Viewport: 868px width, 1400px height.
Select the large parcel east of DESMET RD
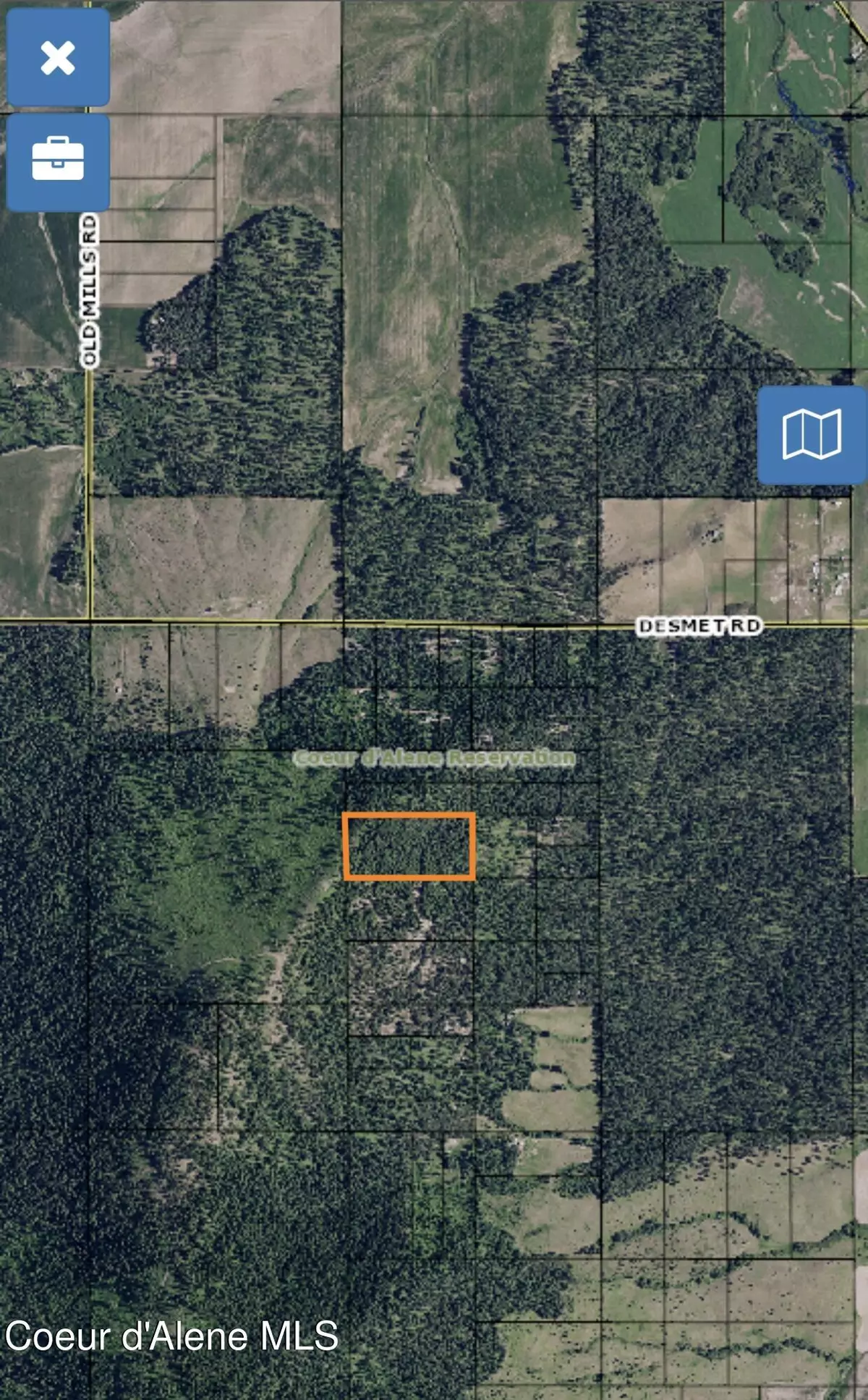coord(723,832)
